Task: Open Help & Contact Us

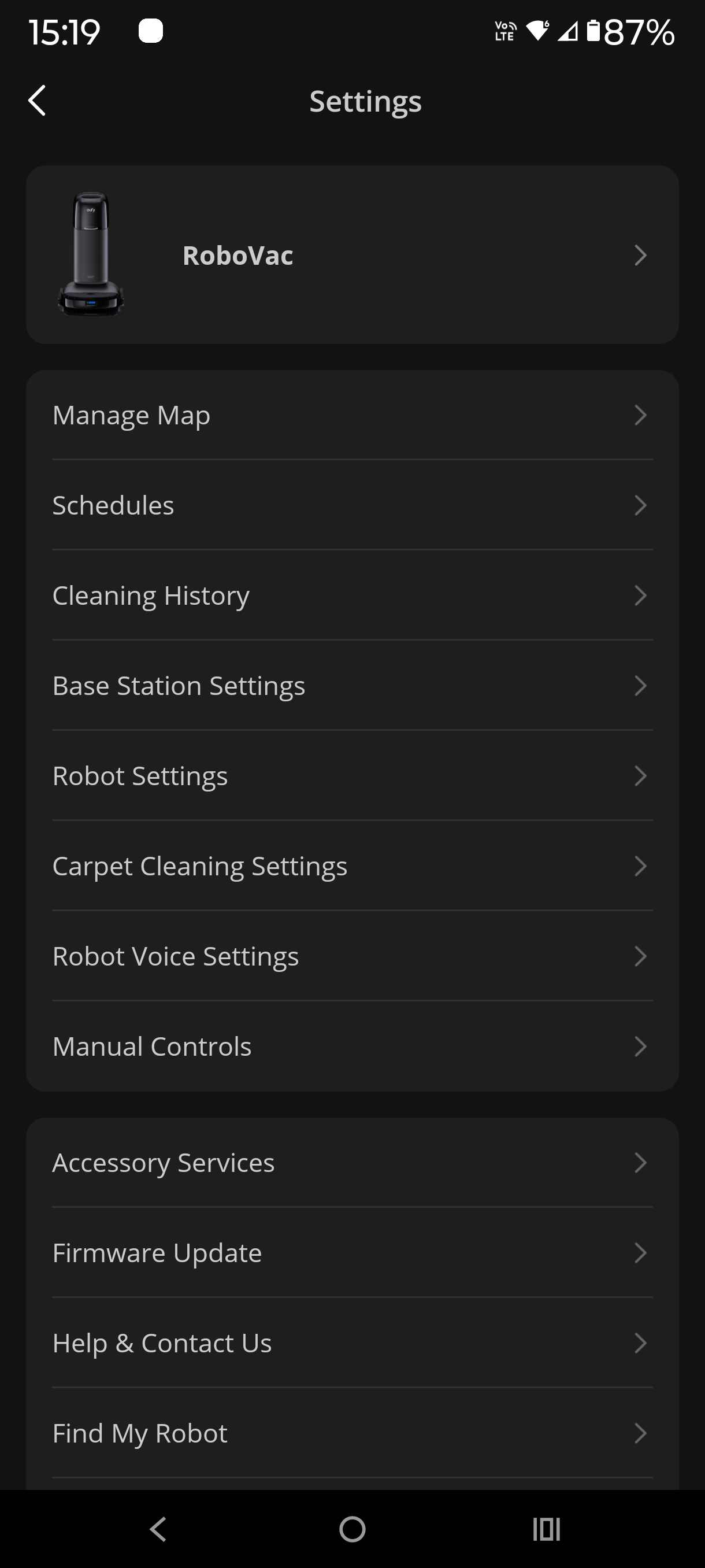Action: 352,1343
